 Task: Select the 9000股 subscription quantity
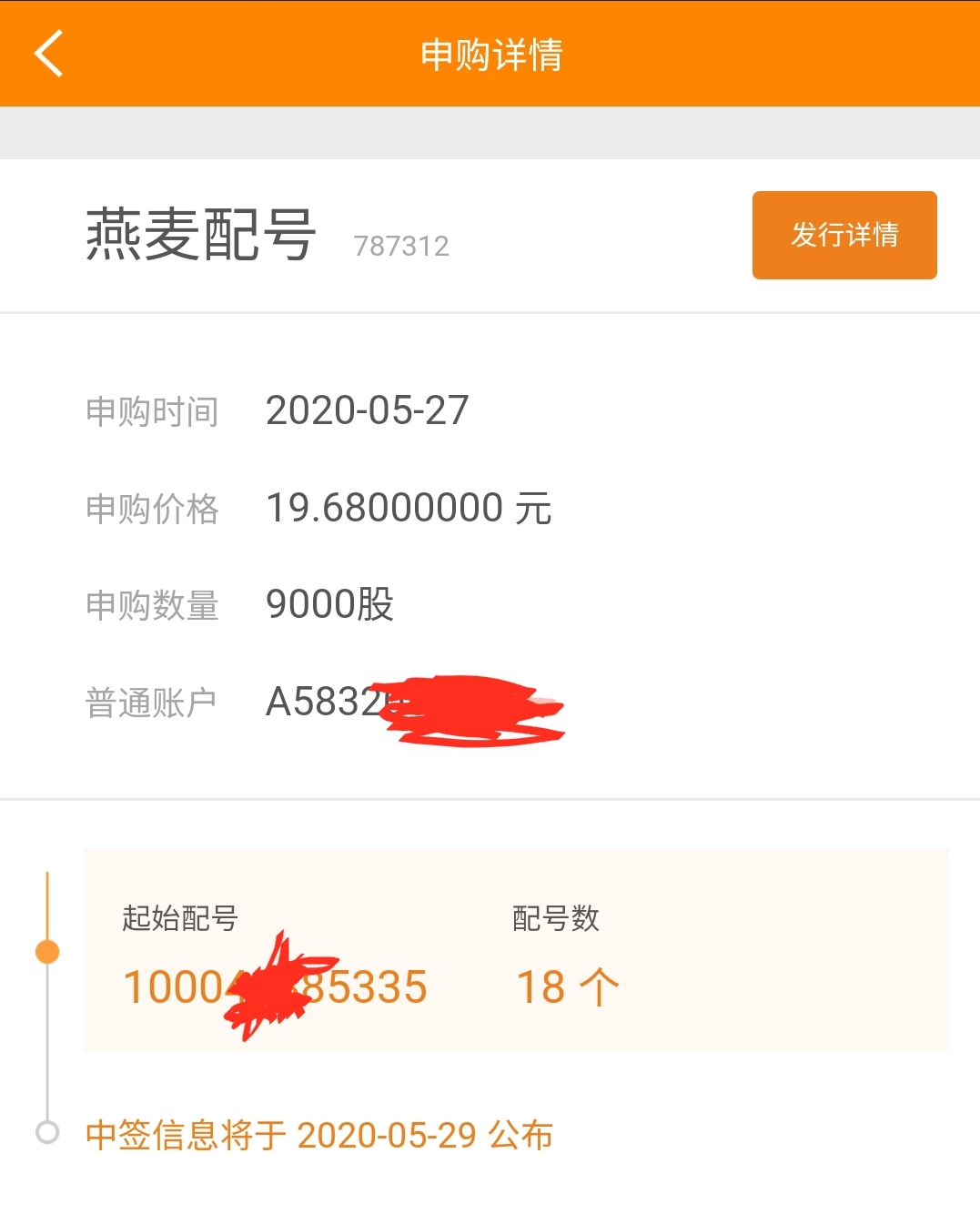(329, 602)
